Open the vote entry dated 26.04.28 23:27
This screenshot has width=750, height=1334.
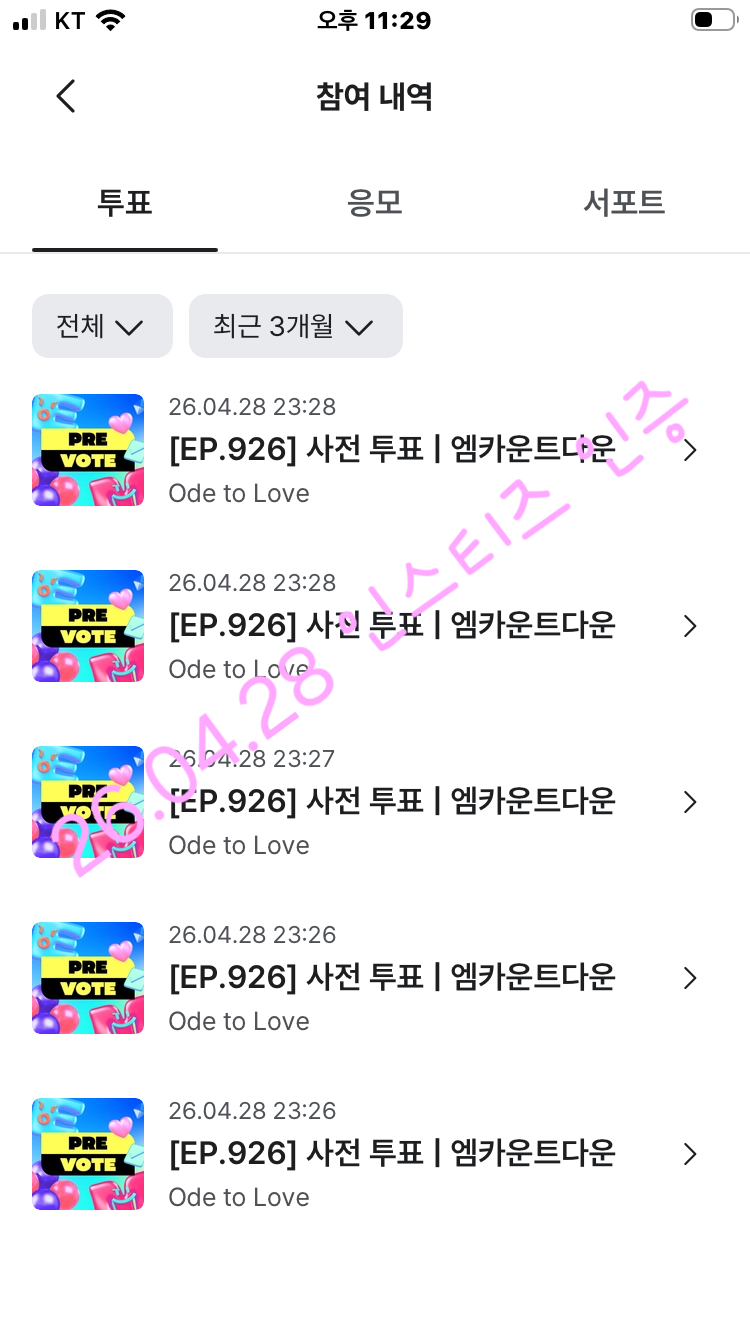375,802
